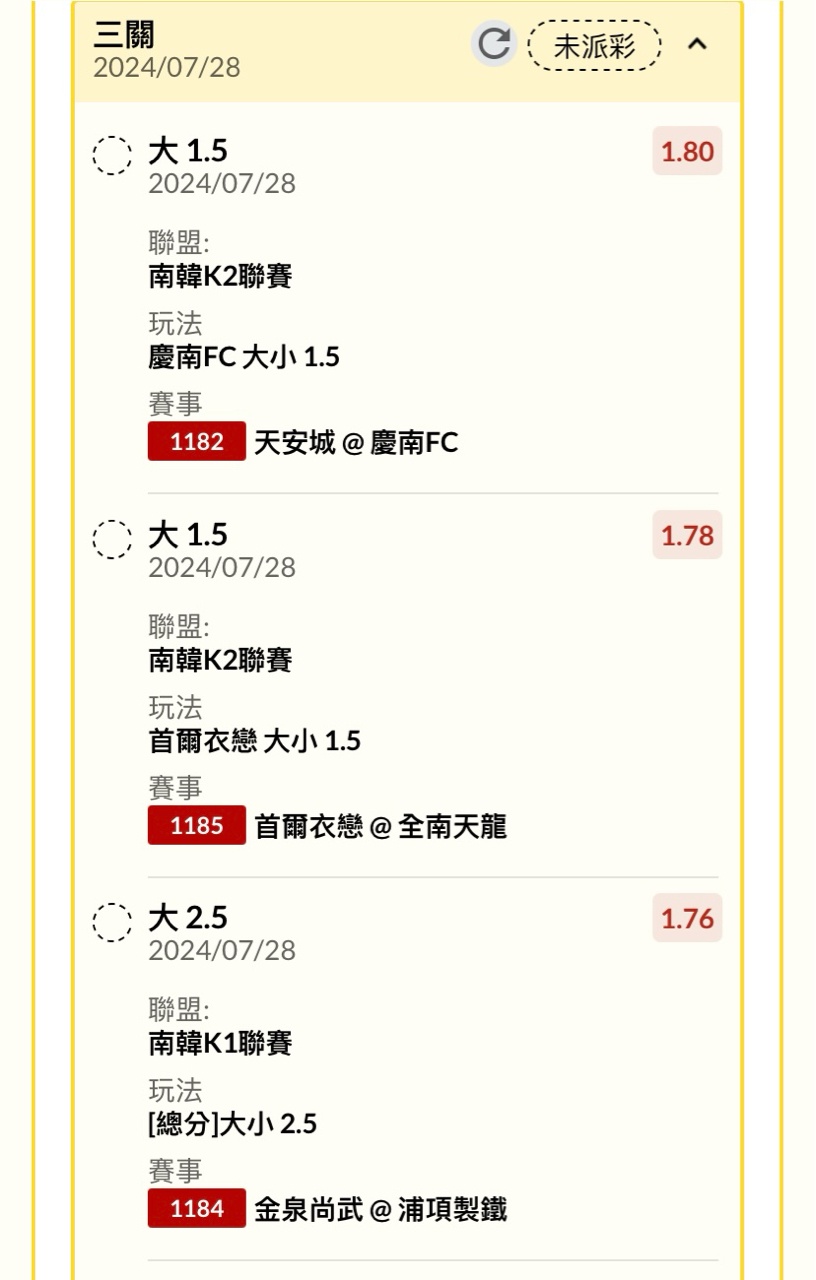816x1280 pixels.
Task: Collapse the 三關 bet details
Action: pyautogui.click(x=698, y=45)
